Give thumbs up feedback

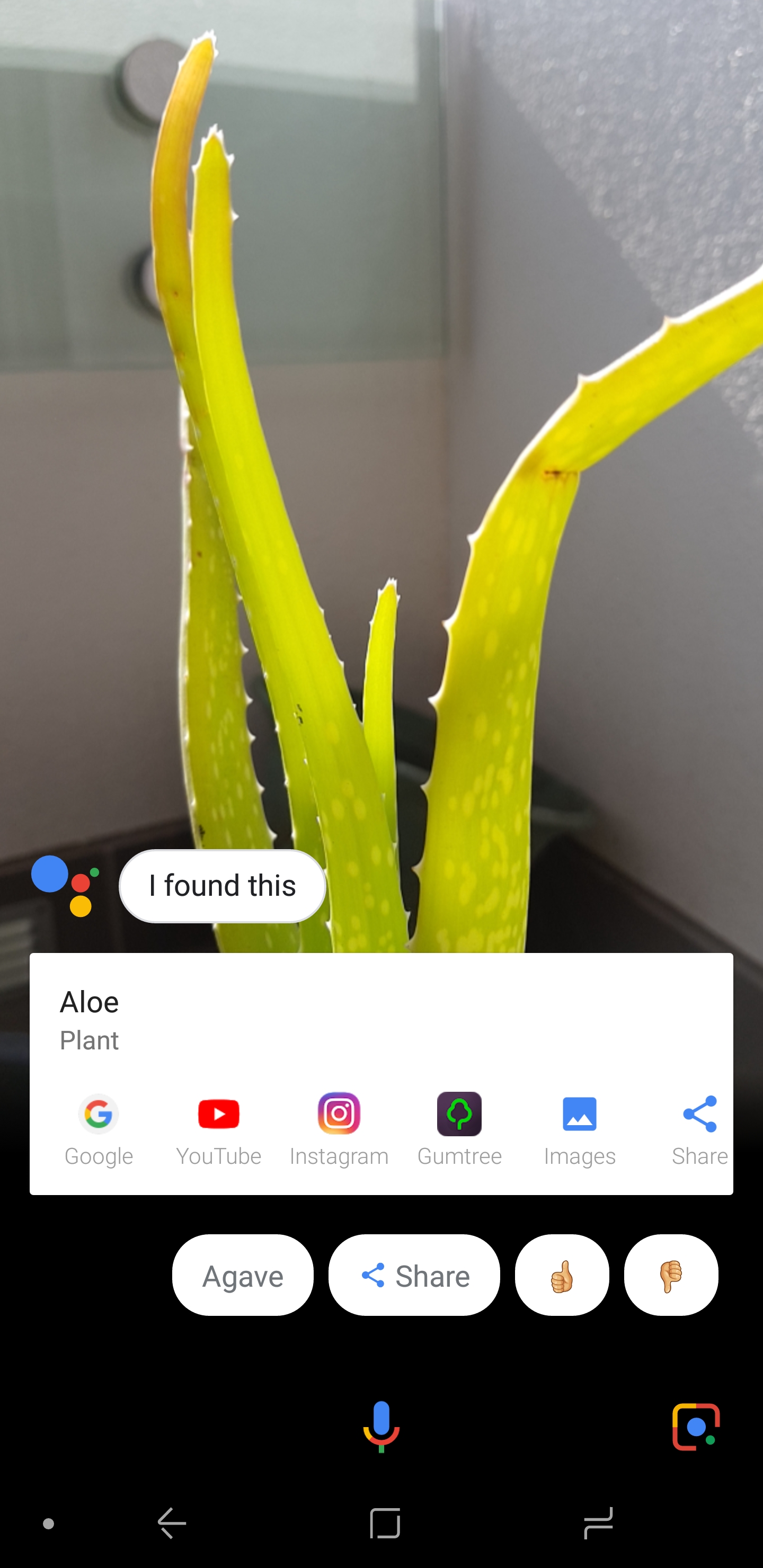pos(562,1275)
